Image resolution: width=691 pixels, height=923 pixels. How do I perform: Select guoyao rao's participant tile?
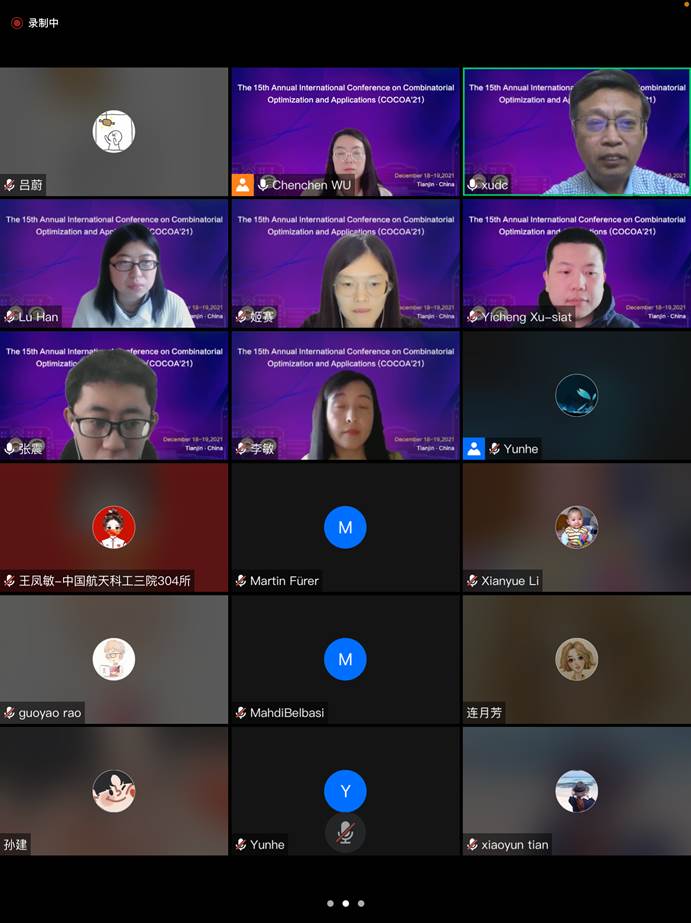(x=114, y=659)
